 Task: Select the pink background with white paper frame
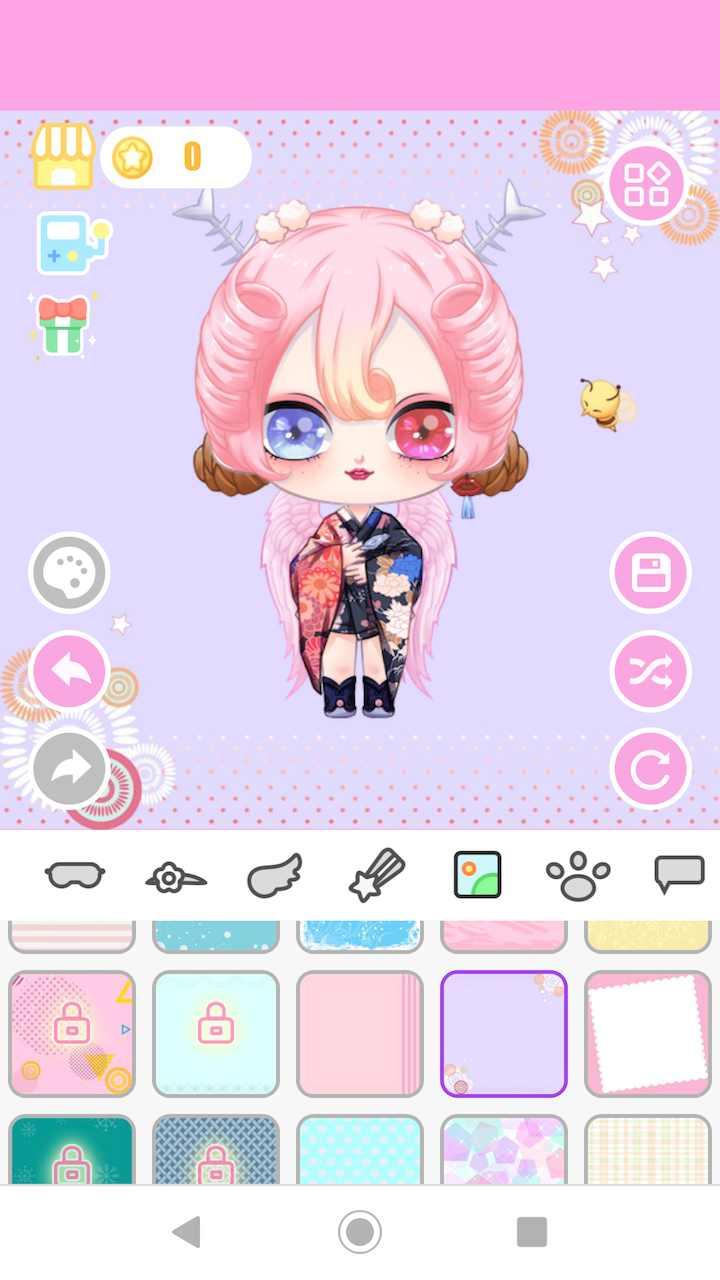647,1034
